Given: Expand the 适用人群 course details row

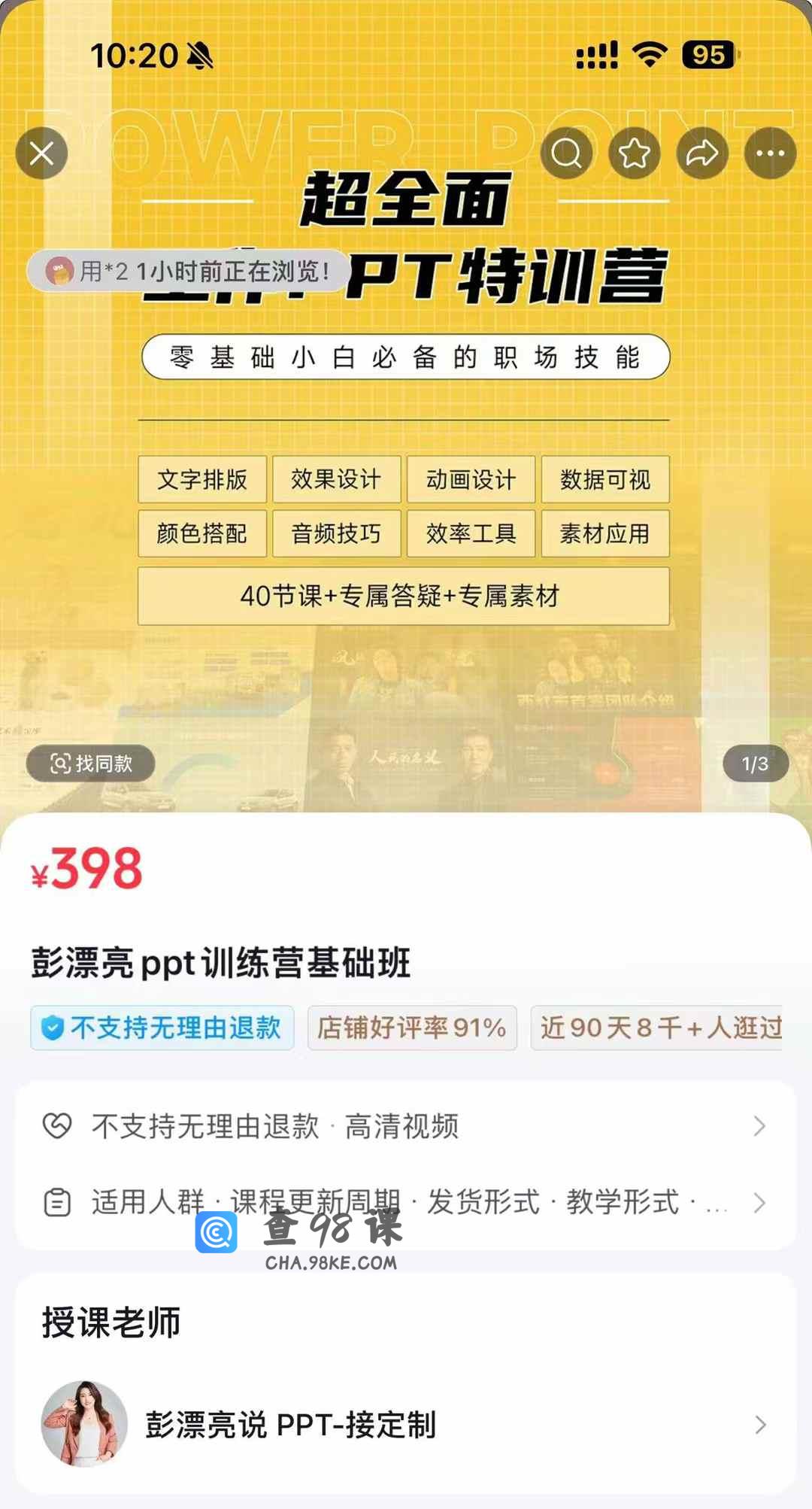Looking at the screenshot, I should tap(406, 1202).
